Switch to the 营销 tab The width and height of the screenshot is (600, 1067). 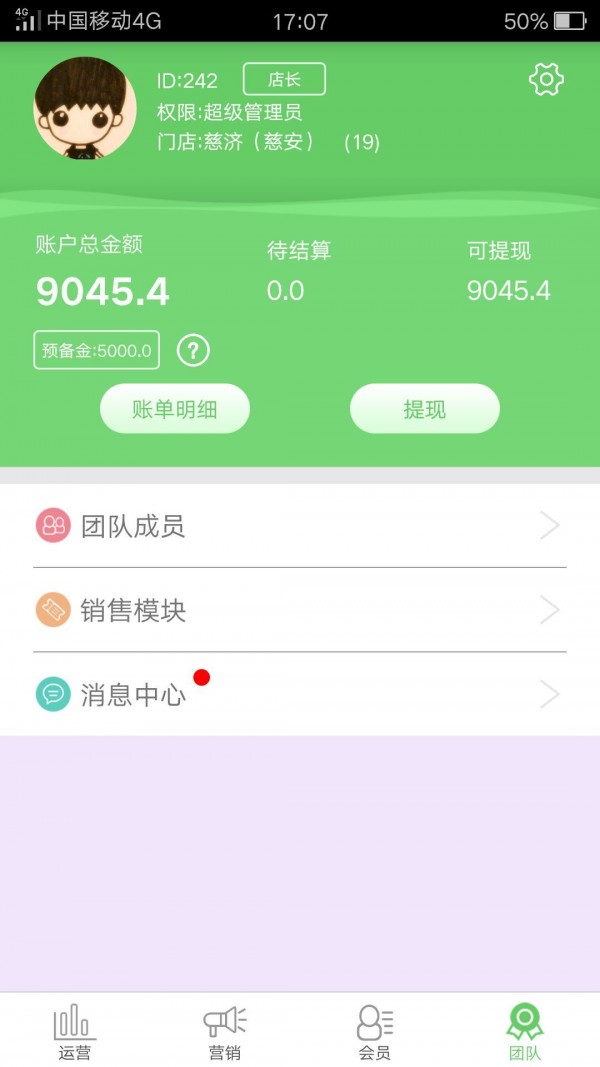point(225,1032)
